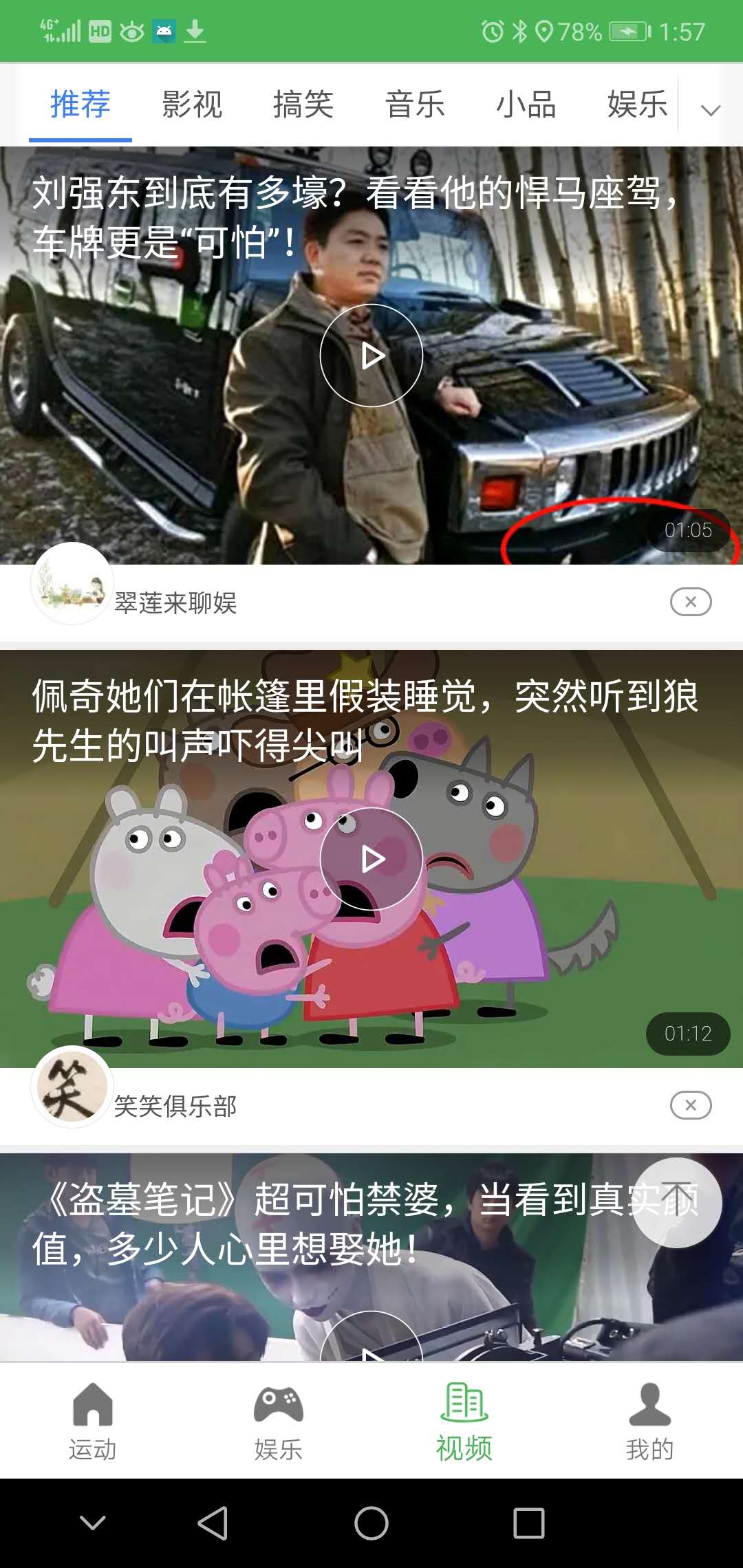Open 翠莲来聊娱 channel avatar
The width and height of the screenshot is (743, 1568).
(72, 583)
